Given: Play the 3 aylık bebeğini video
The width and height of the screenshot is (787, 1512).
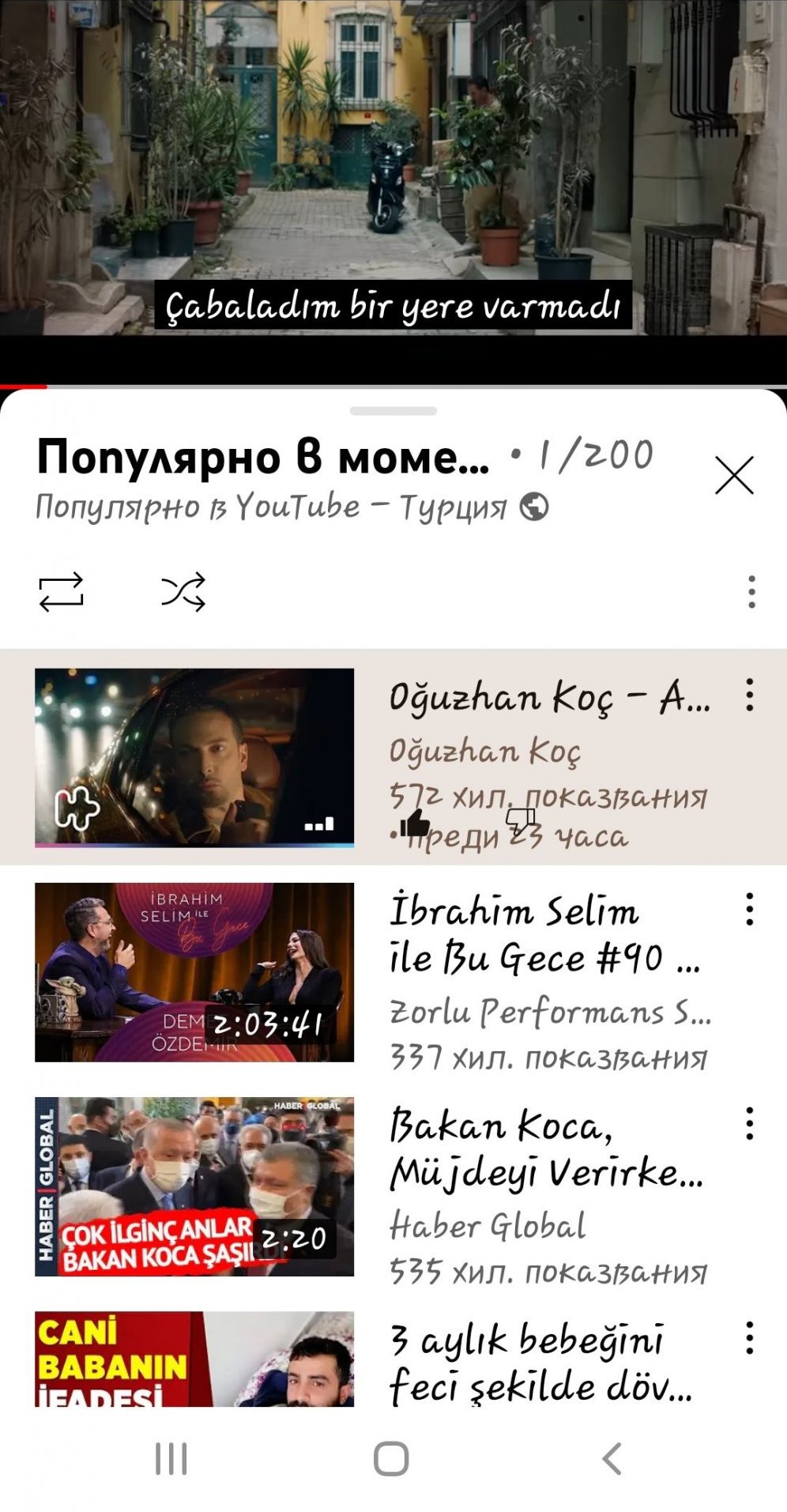Looking at the screenshot, I should pyautogui.click(x=194, y=1359).
